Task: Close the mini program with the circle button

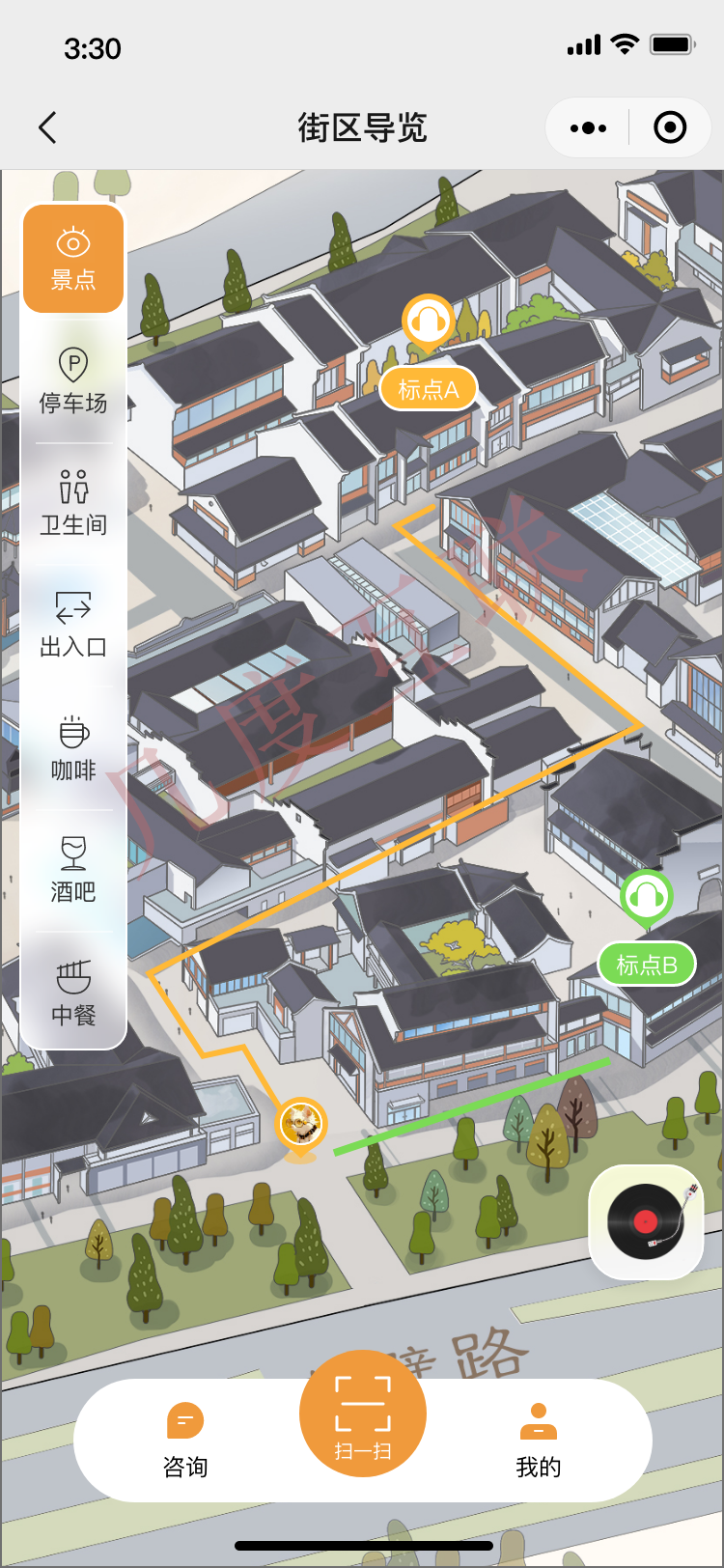Action: pos(670,127)
